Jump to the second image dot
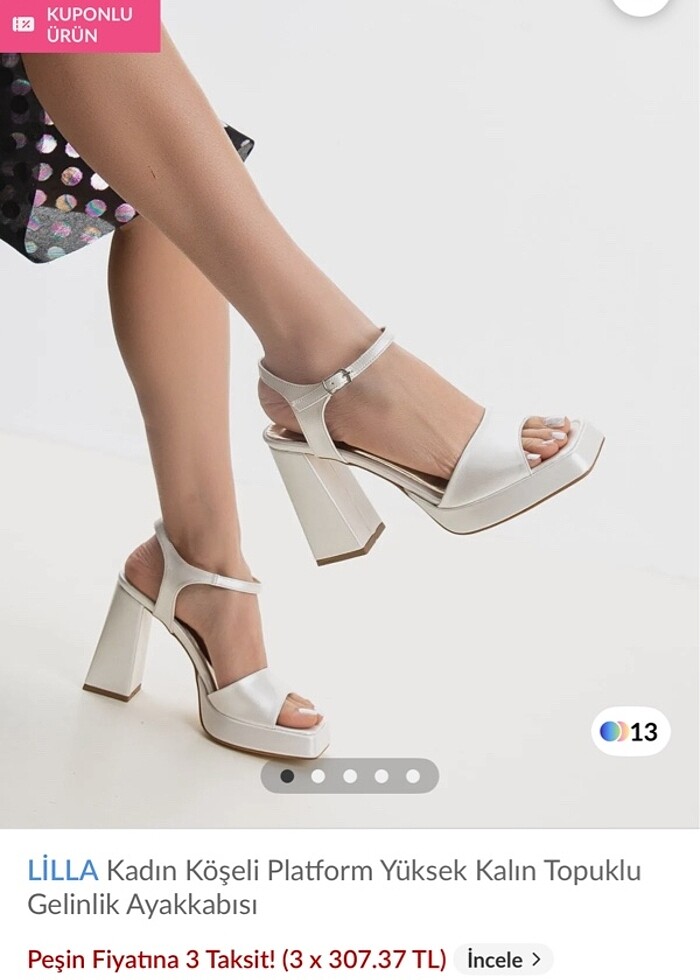 [318, 775]
